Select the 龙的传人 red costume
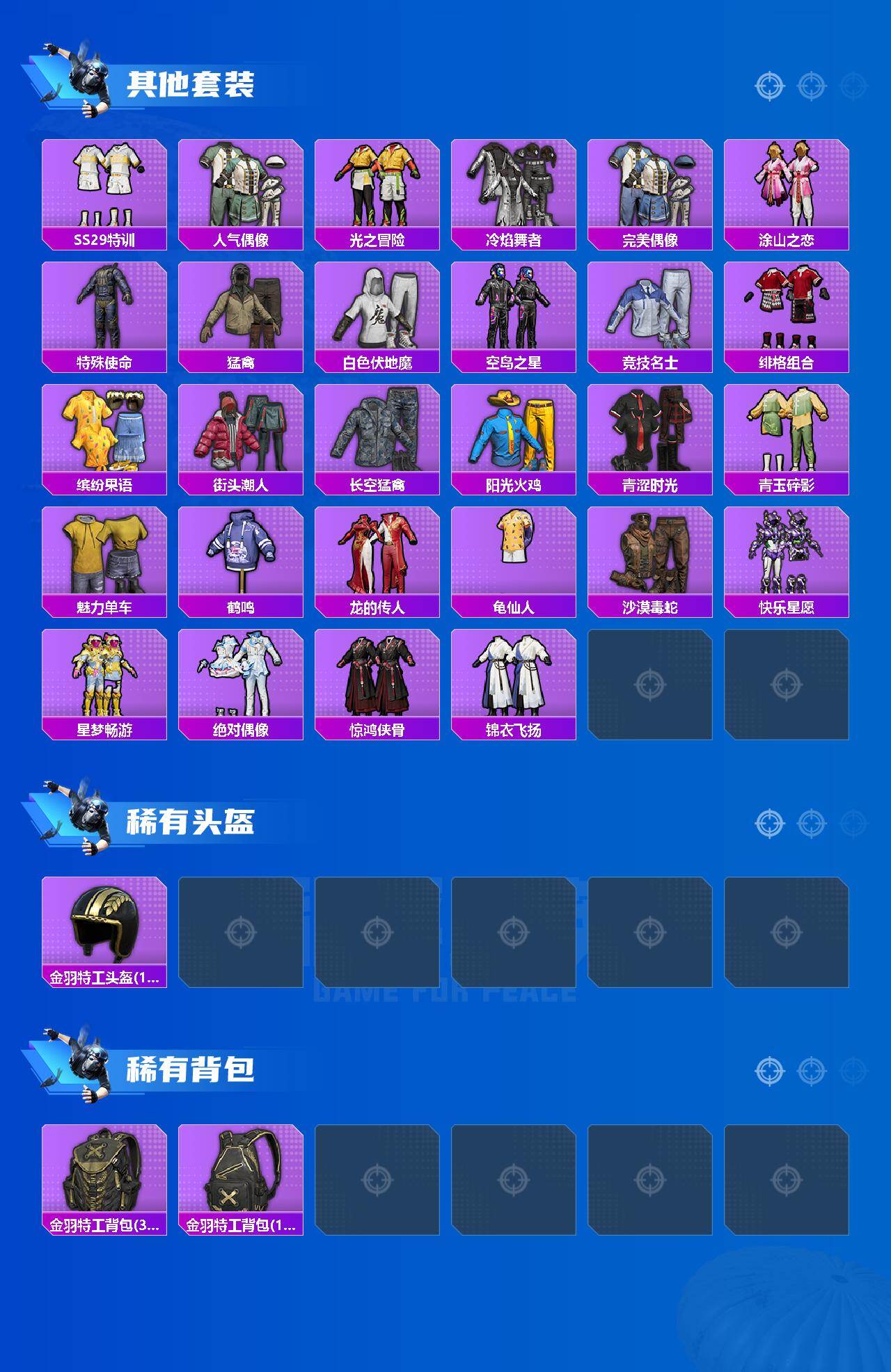 [379, 557]
